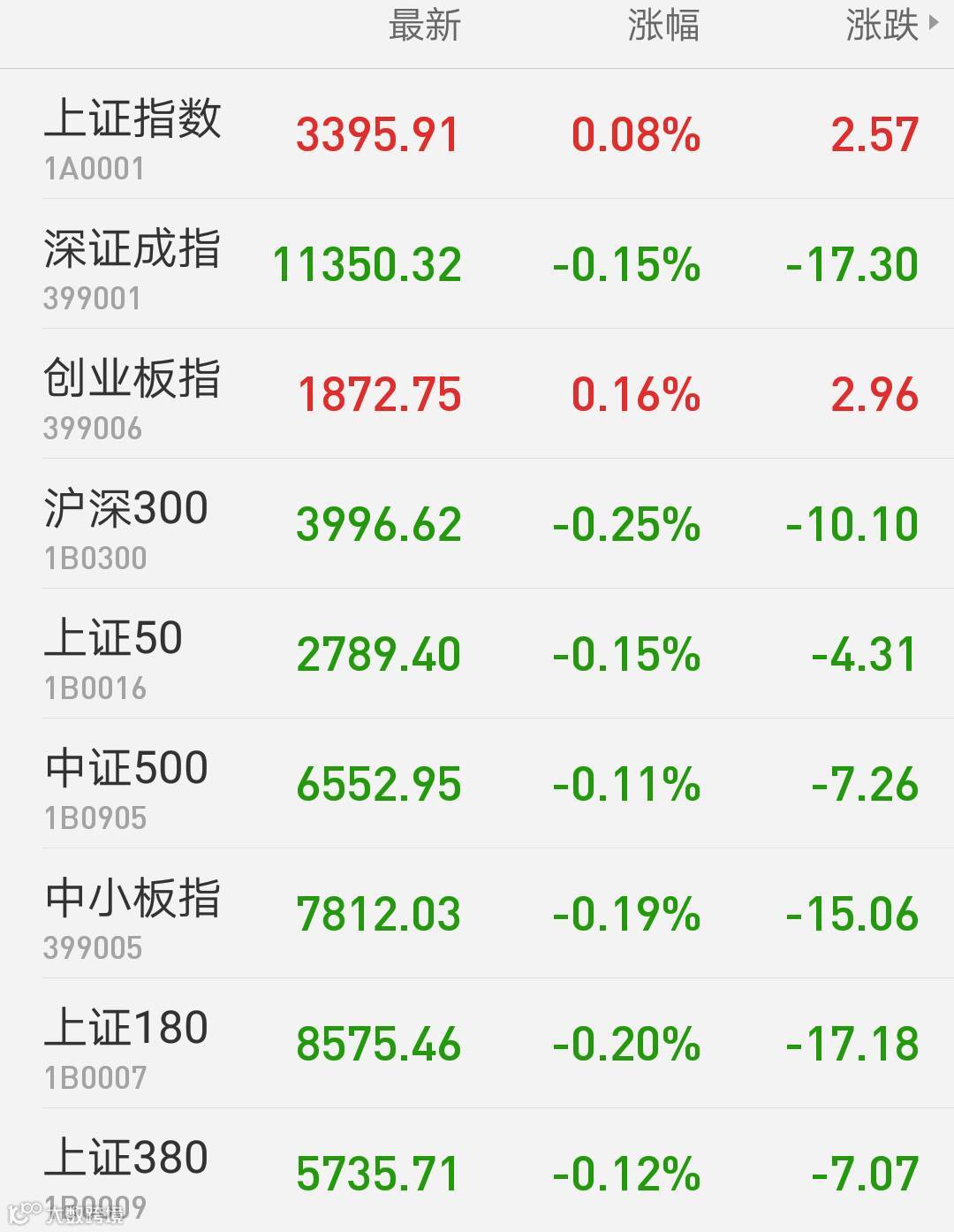This screenshot has height=1232, width=954.
Task: Select the 上证380 index row
Action: [477, 1171]
